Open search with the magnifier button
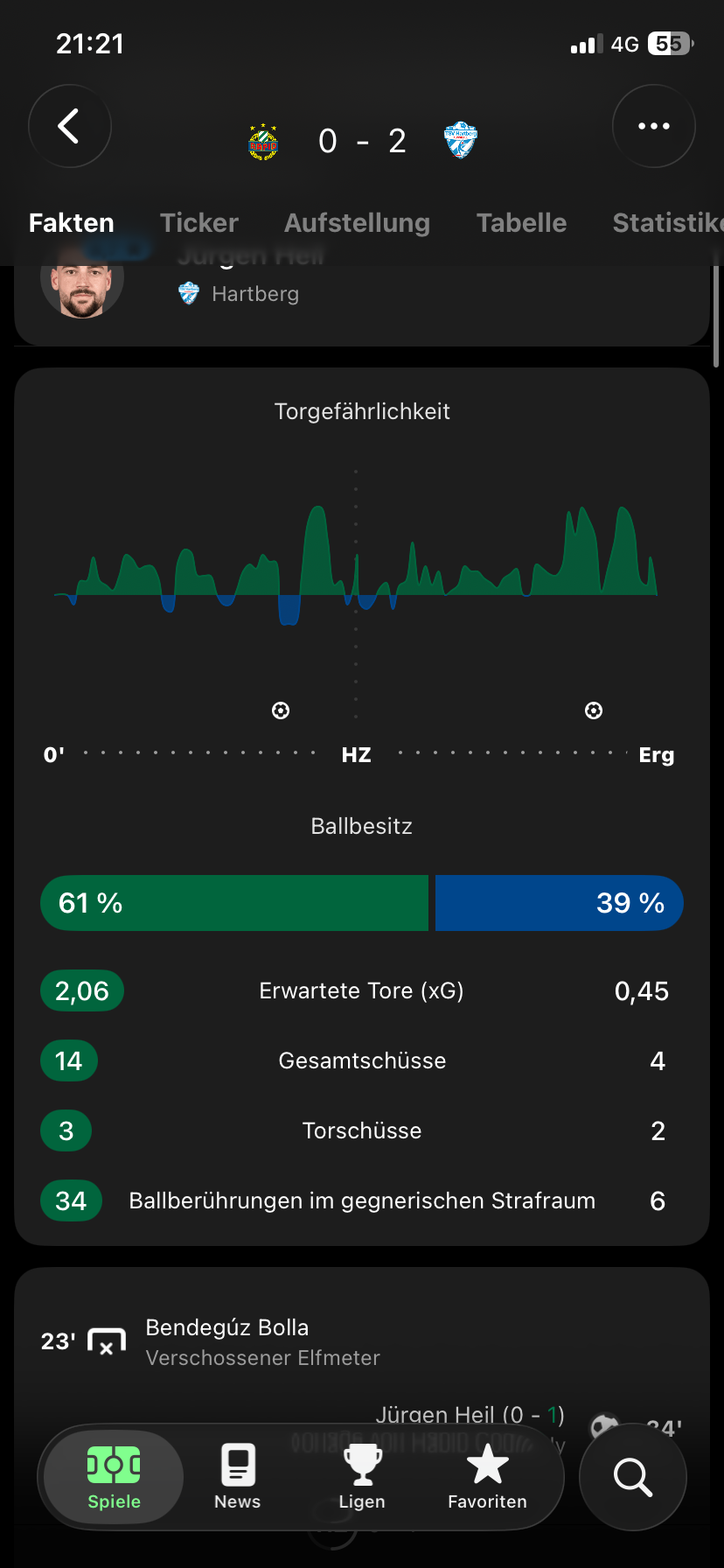 (632, 1477)
